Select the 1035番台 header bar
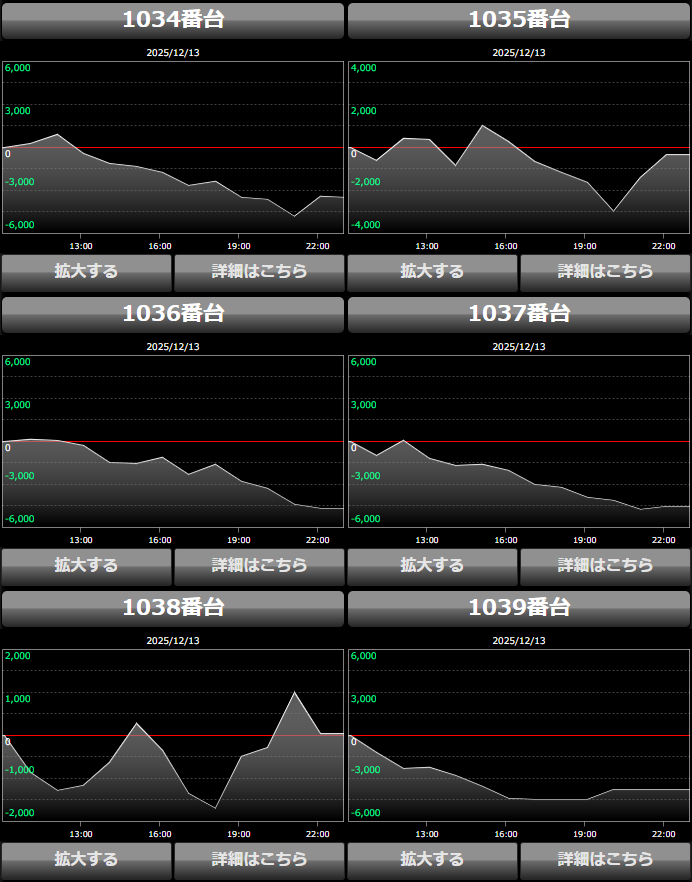 pos(519,20)
